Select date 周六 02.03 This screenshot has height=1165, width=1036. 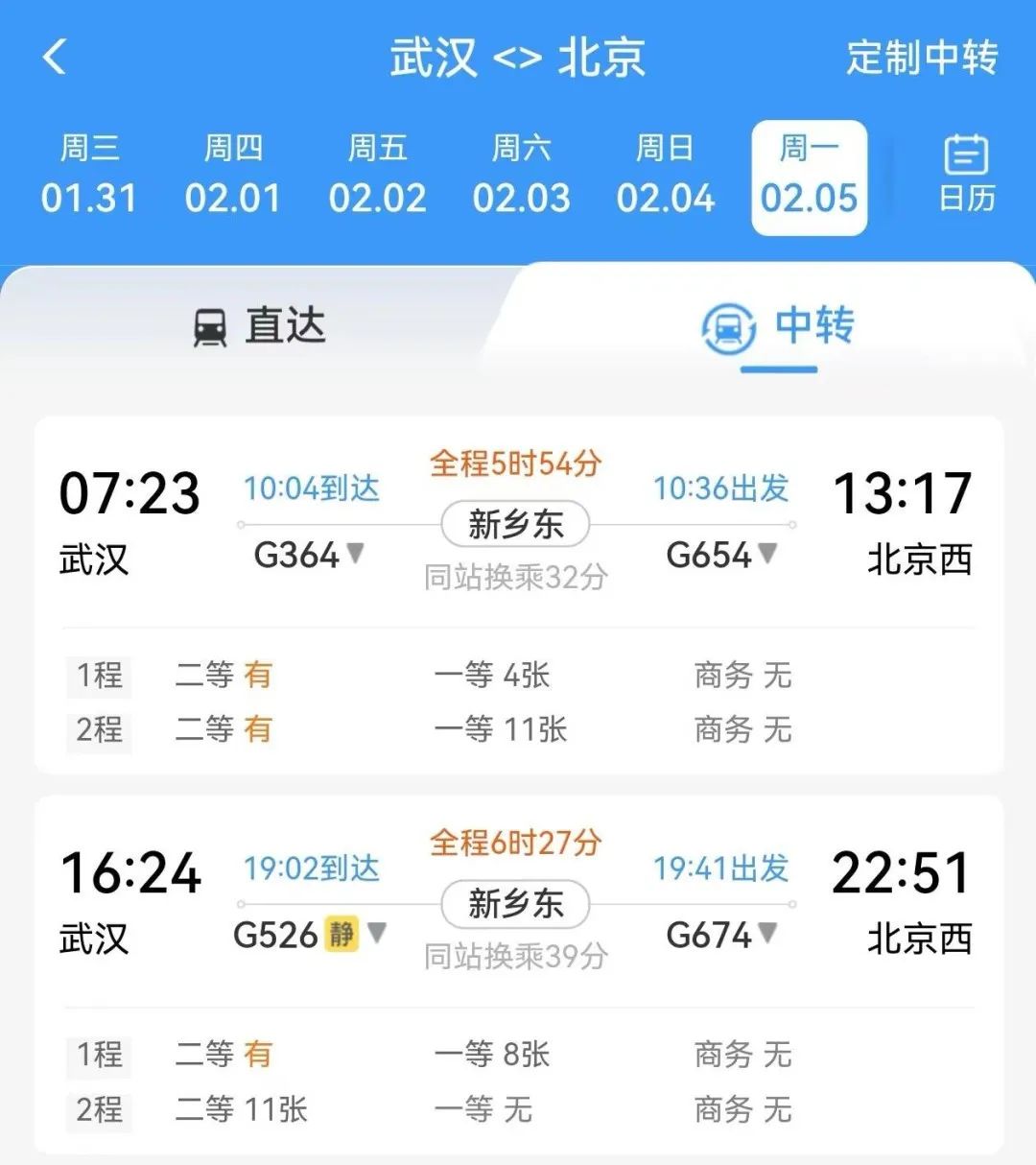tap(521, 177)
